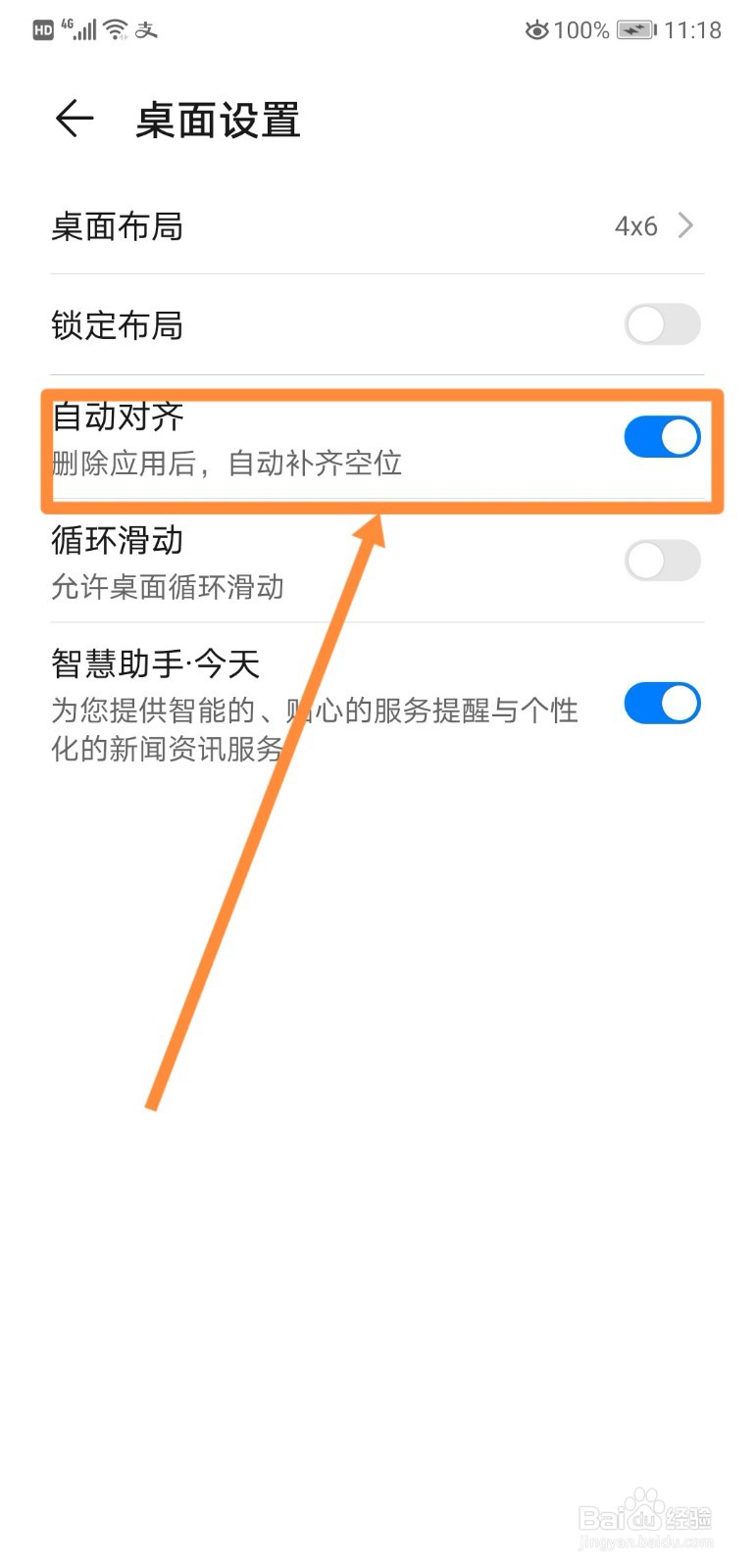This screenshot has height=1568, width=755.
Task: Enable the 循环滑动 switch
Action: [x=662, y=562]
